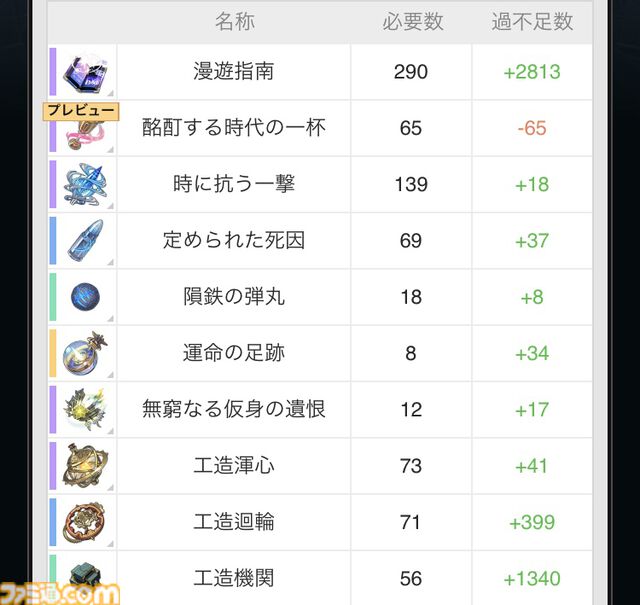Show details for the 定められた死因 icon
This screenshot has width=640, height=605.
point(86,240)
